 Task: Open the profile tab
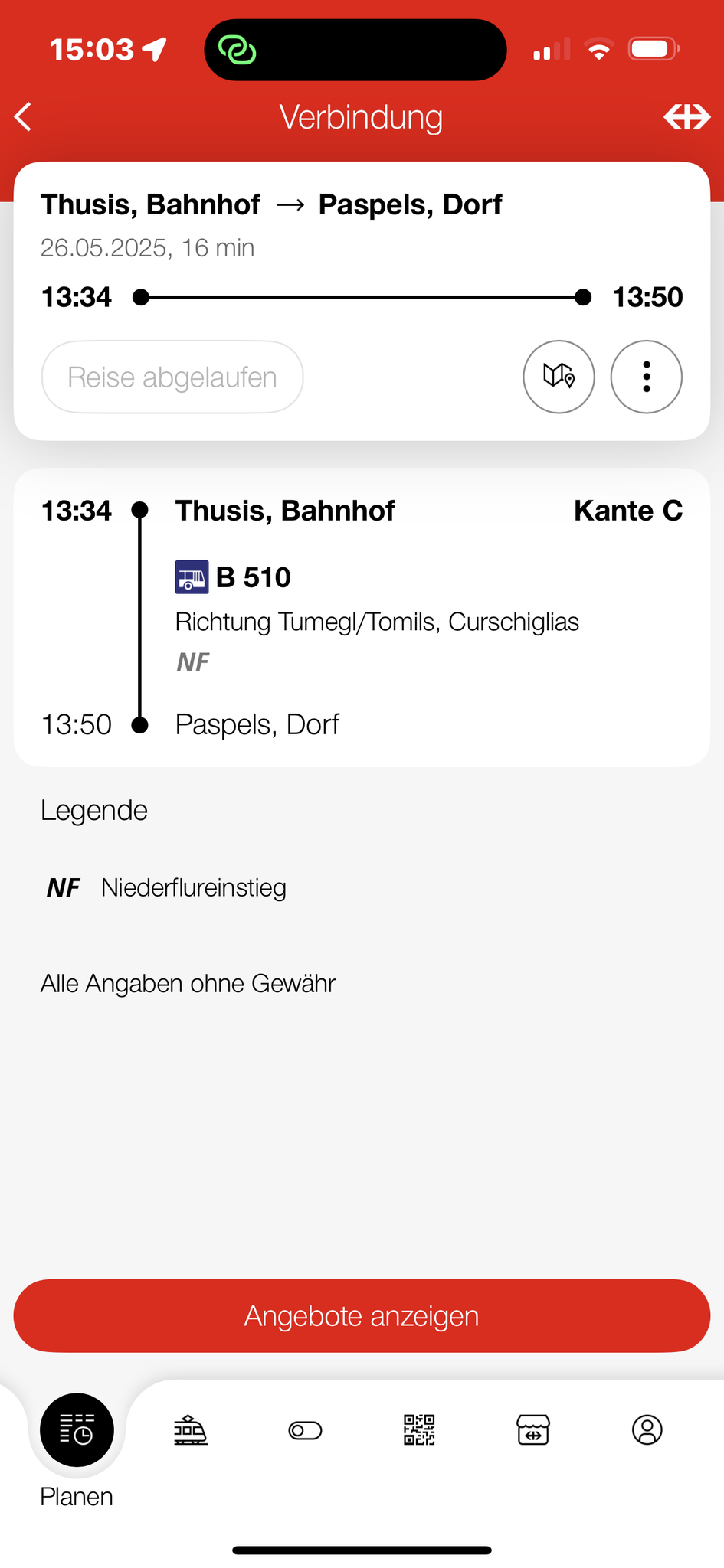(x=647, y=1430)
